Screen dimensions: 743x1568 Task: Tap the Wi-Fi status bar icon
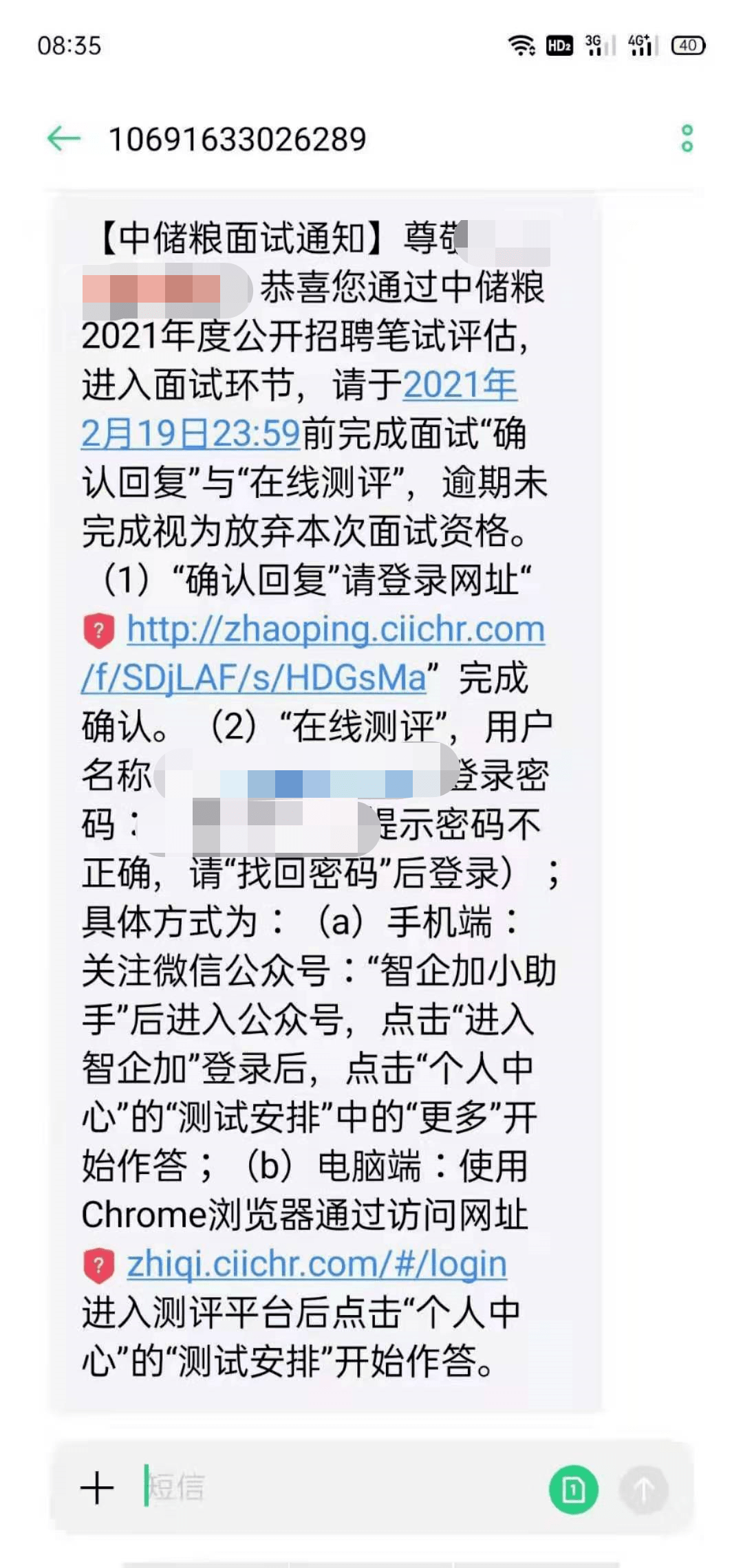(520, 46)
